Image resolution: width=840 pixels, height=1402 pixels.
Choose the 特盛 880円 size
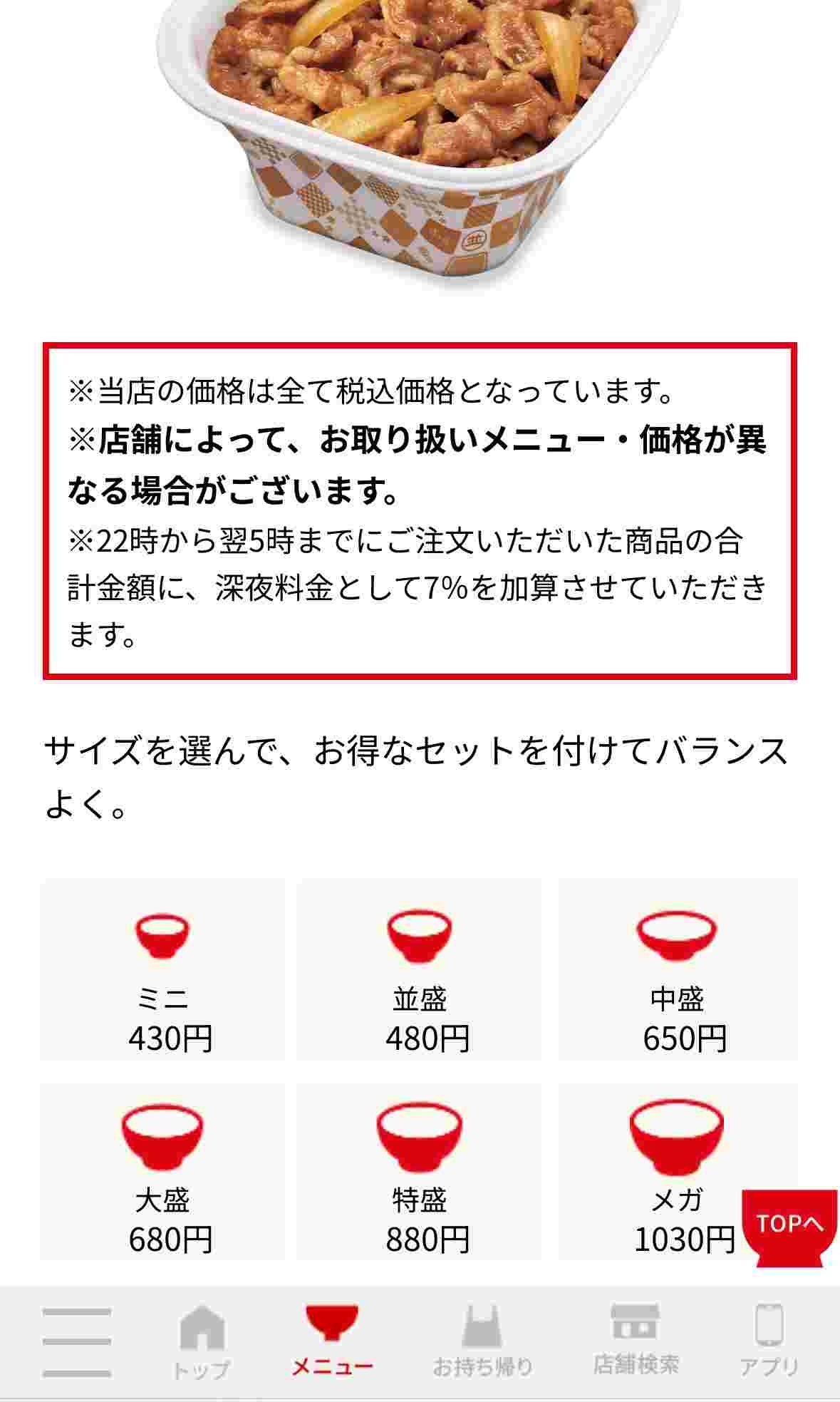(x=419, y=1172)
